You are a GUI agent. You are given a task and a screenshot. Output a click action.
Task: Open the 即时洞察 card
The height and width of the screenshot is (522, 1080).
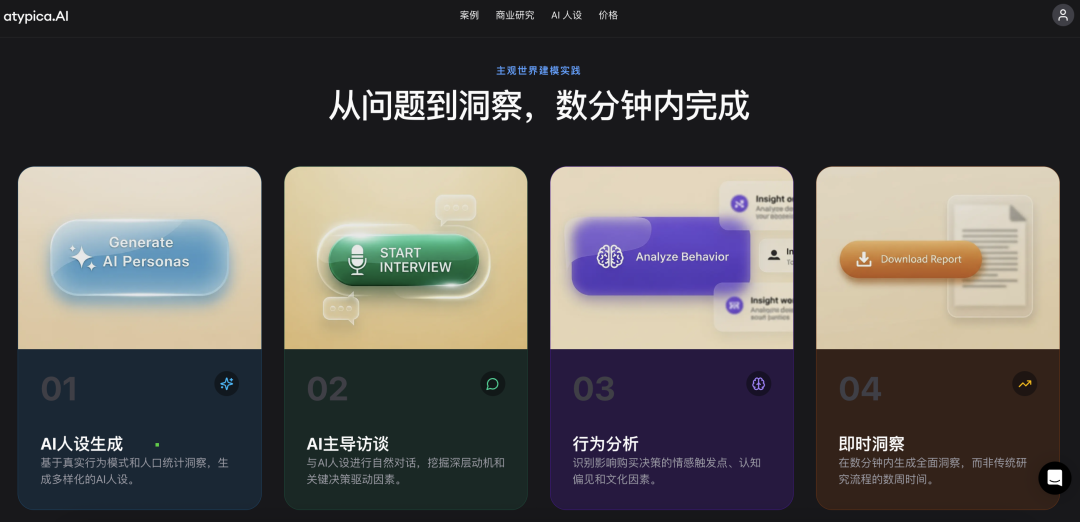(x=937, y=338)
